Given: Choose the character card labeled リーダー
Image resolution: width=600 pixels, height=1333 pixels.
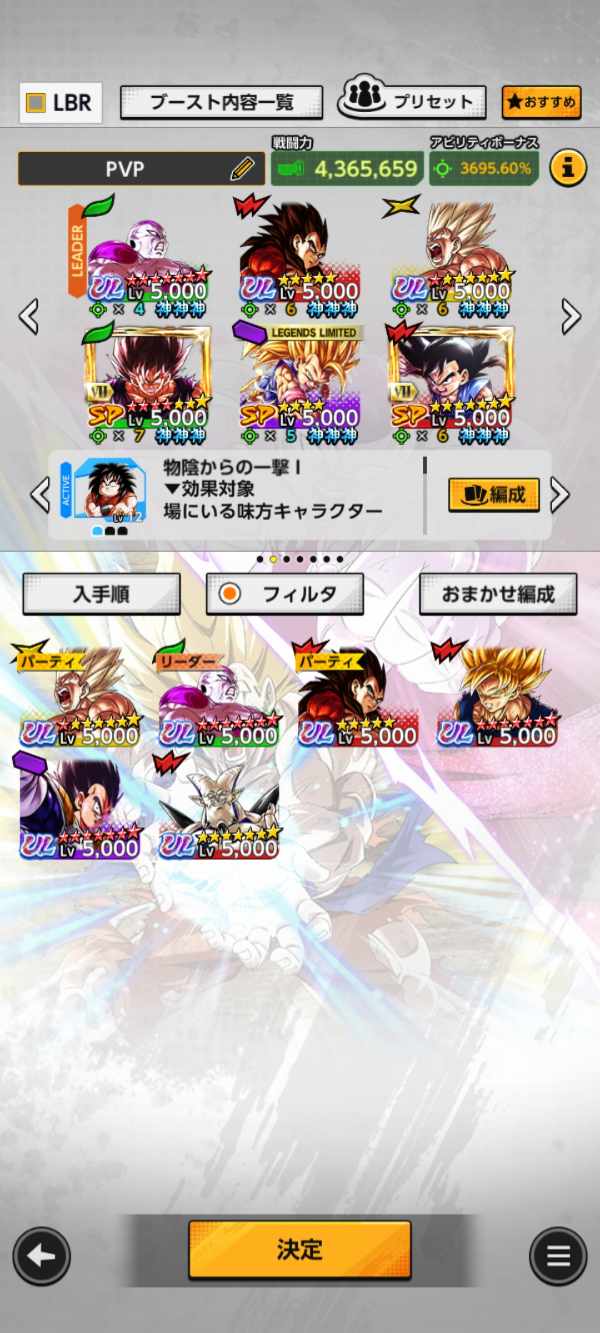Looking at the screenshot, I should click(x=218, y=697).
